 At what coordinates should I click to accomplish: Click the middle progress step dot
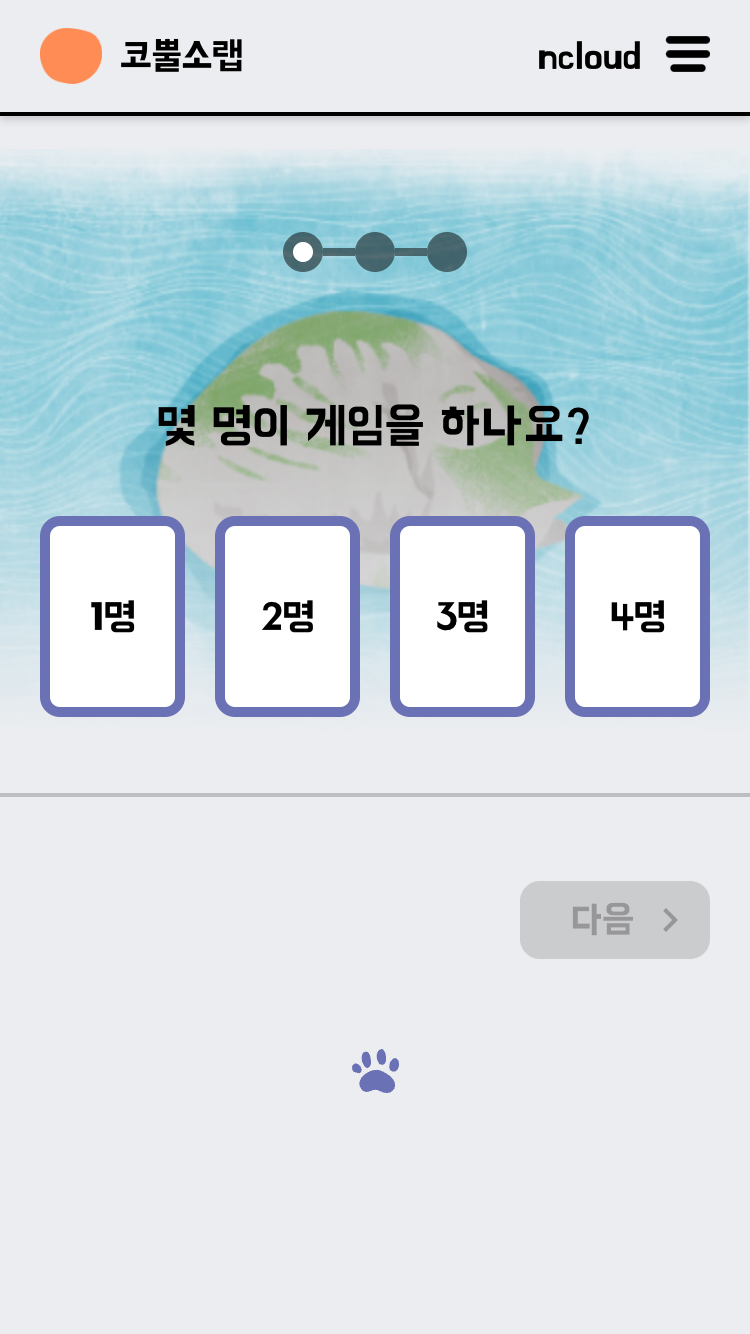(374, 252)
